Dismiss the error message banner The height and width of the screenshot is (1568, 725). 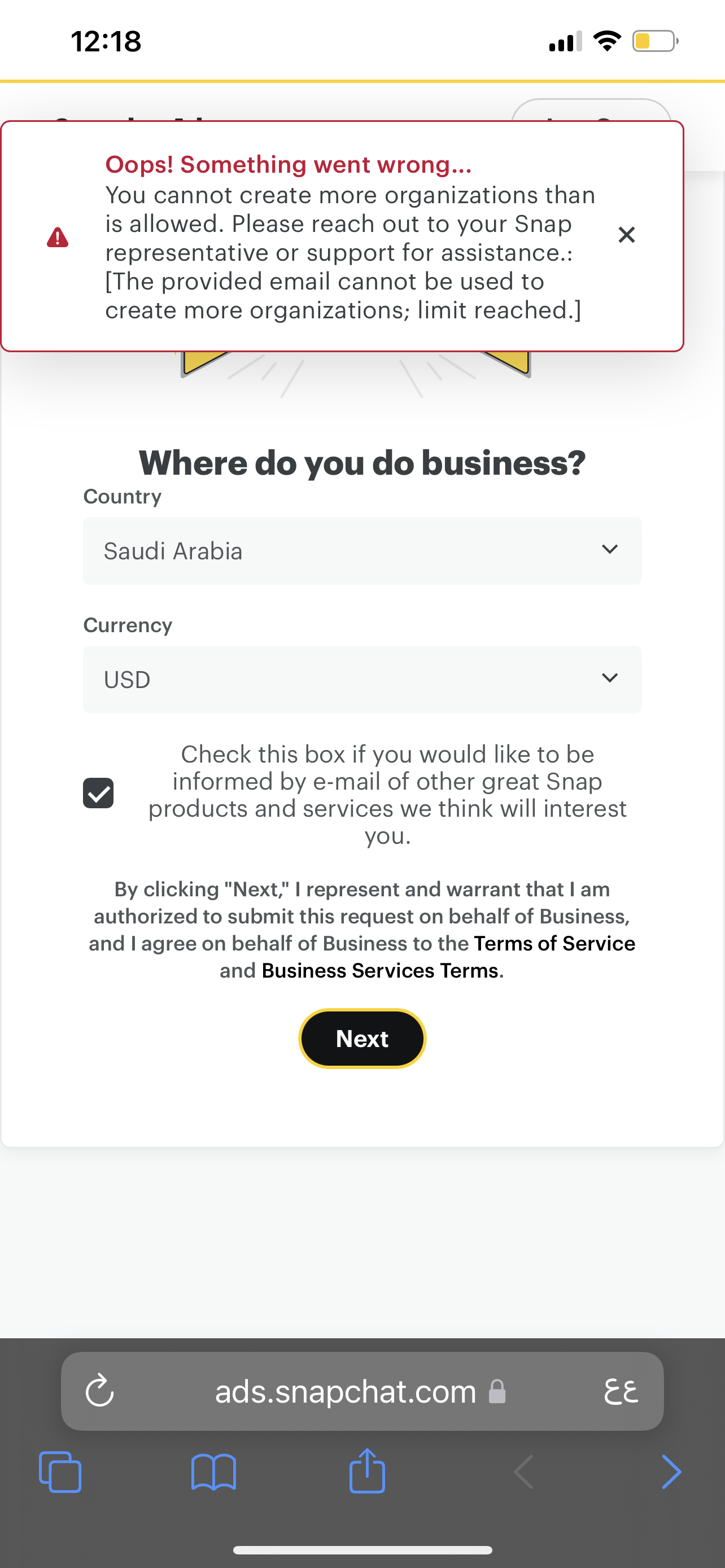626,235
